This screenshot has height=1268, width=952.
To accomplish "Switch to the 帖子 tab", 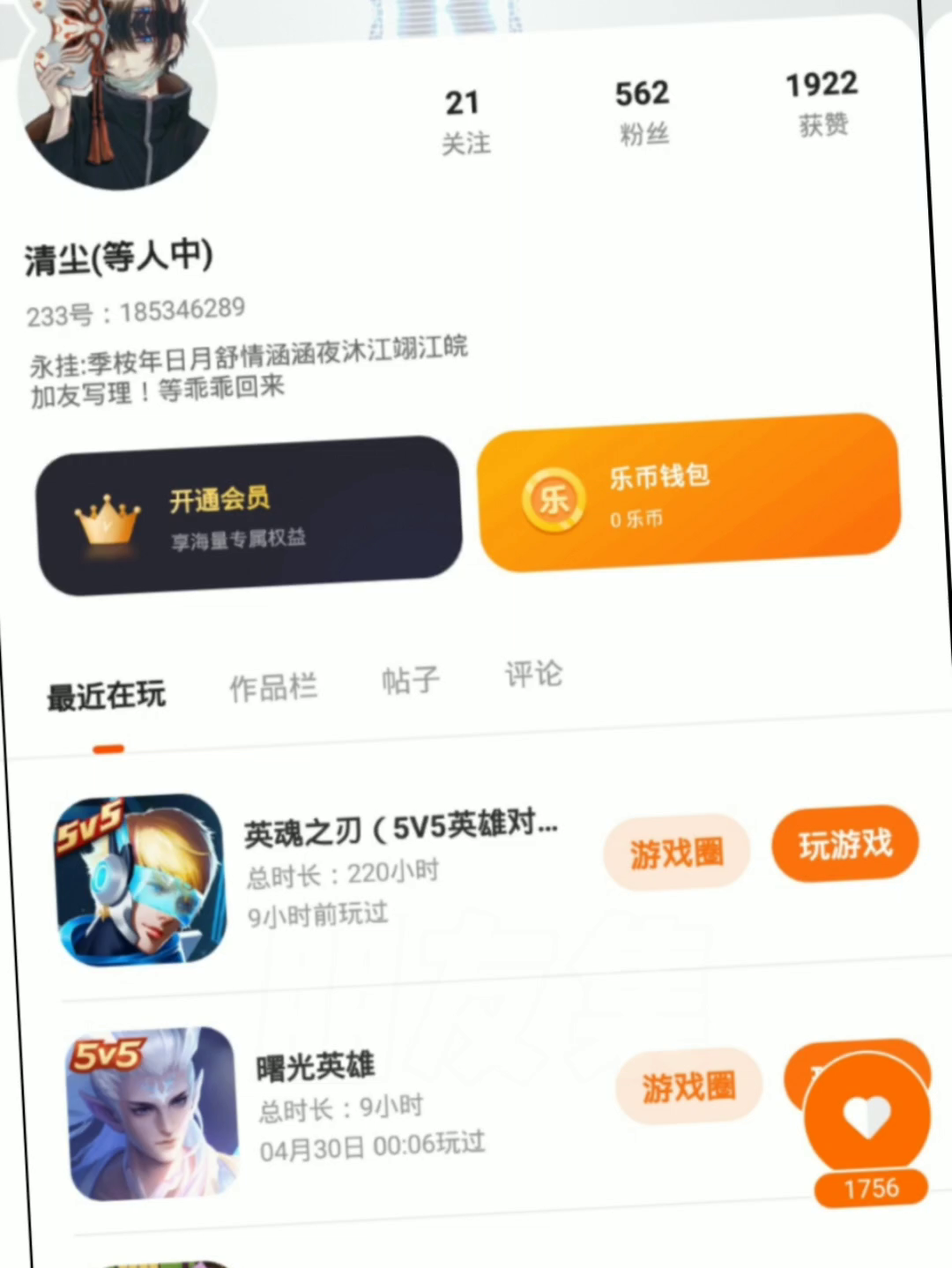I will (x=410, y=680).
